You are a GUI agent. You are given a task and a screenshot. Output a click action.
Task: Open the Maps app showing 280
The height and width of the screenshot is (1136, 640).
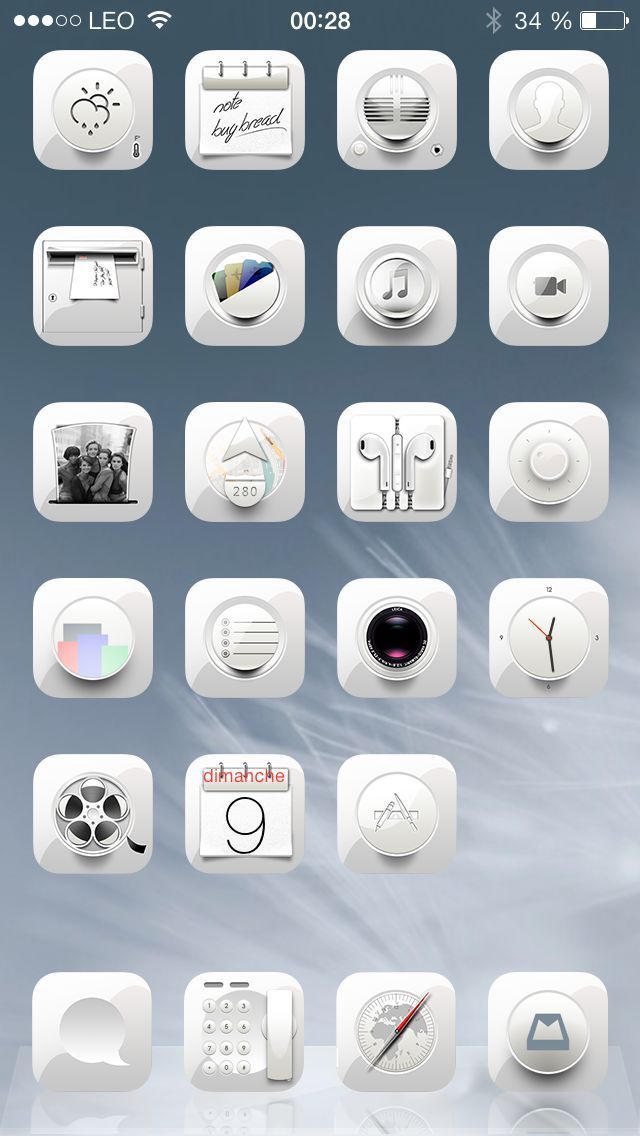(245, 462)
